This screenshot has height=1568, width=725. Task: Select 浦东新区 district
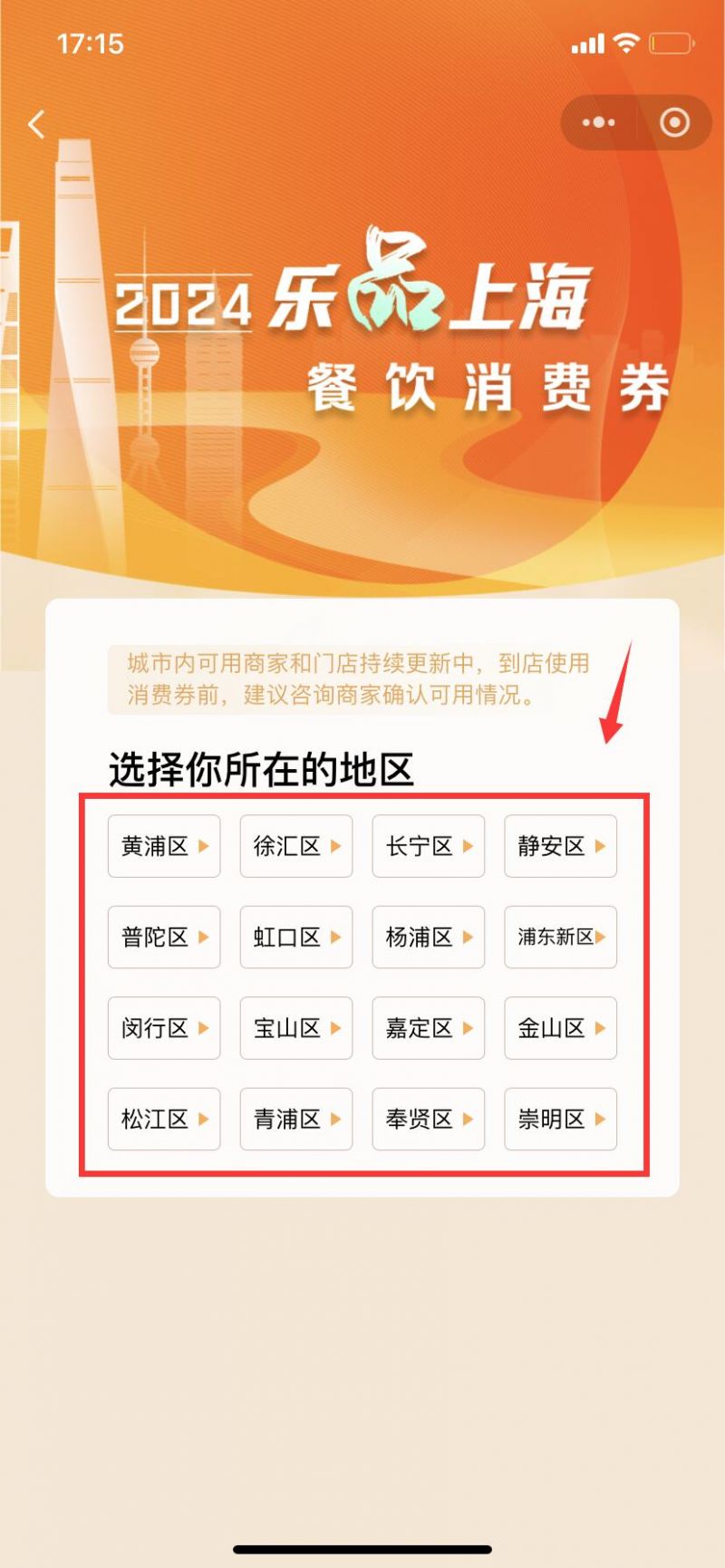point(561,937)
